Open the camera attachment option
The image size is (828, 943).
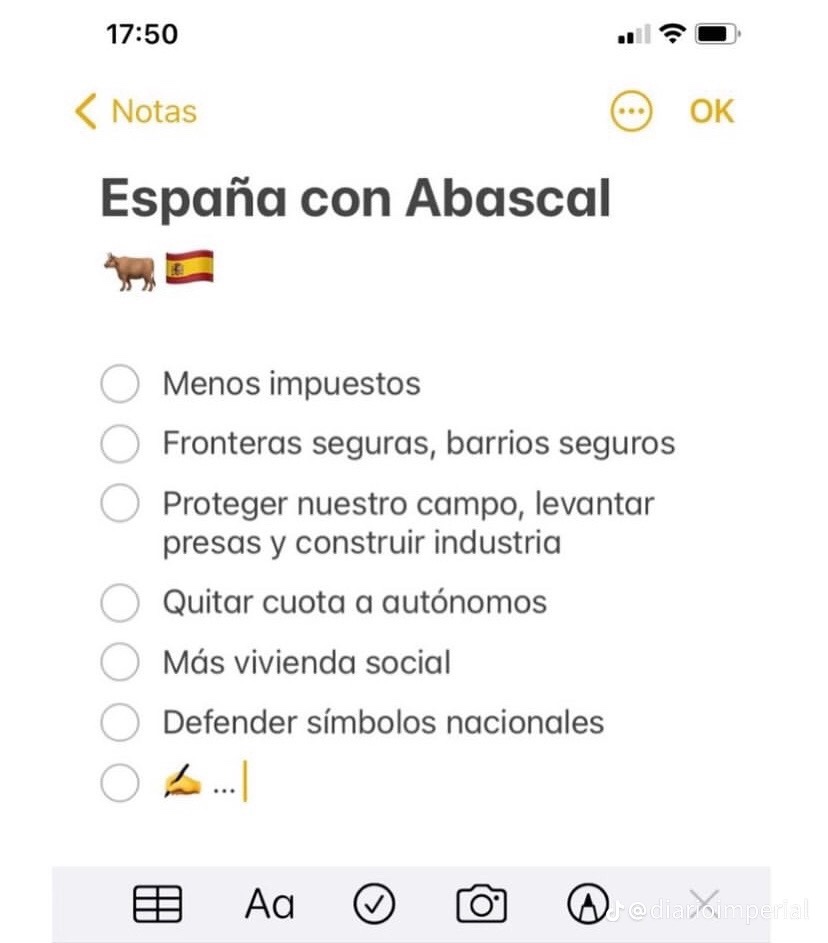(x=481, y=905)
